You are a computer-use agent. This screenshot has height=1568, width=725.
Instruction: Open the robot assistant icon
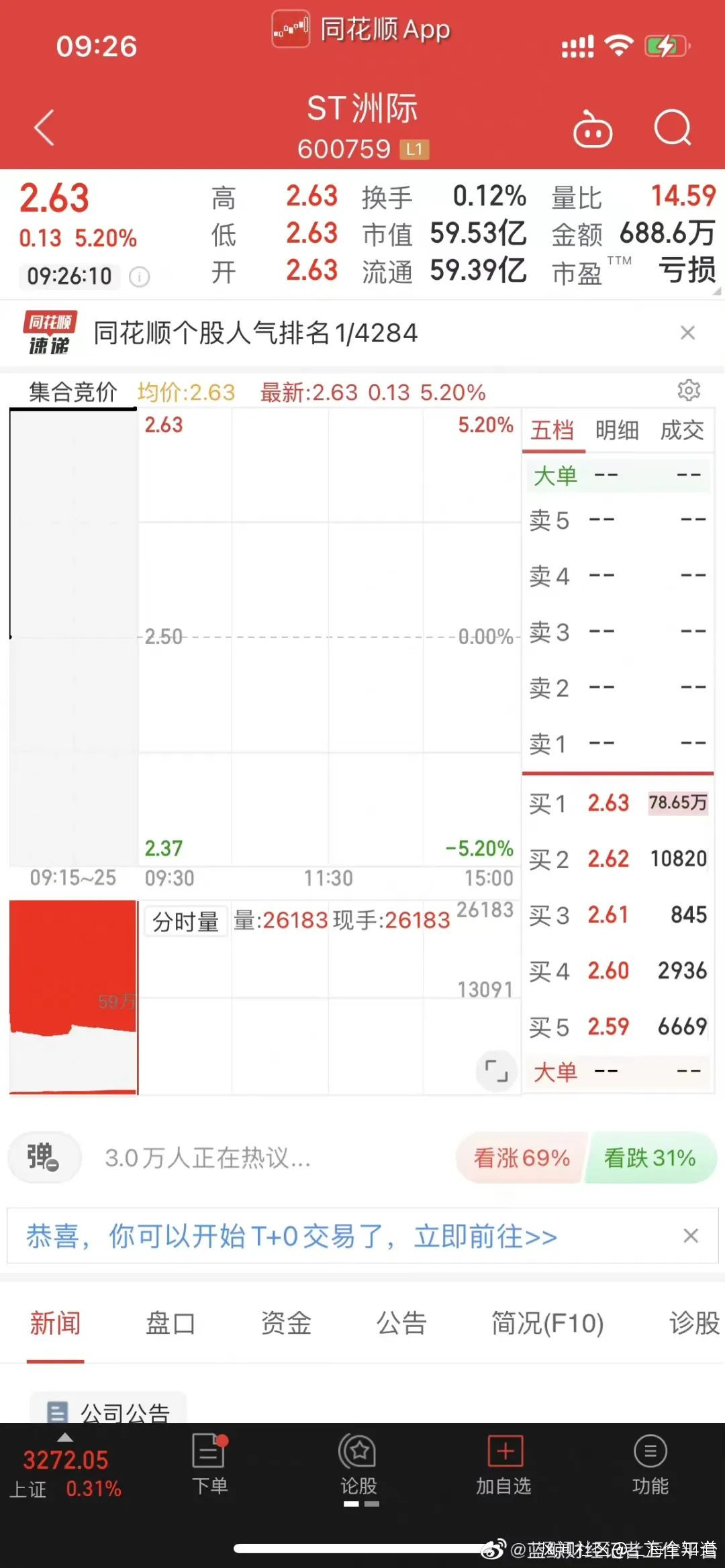[x=592, y=129]
